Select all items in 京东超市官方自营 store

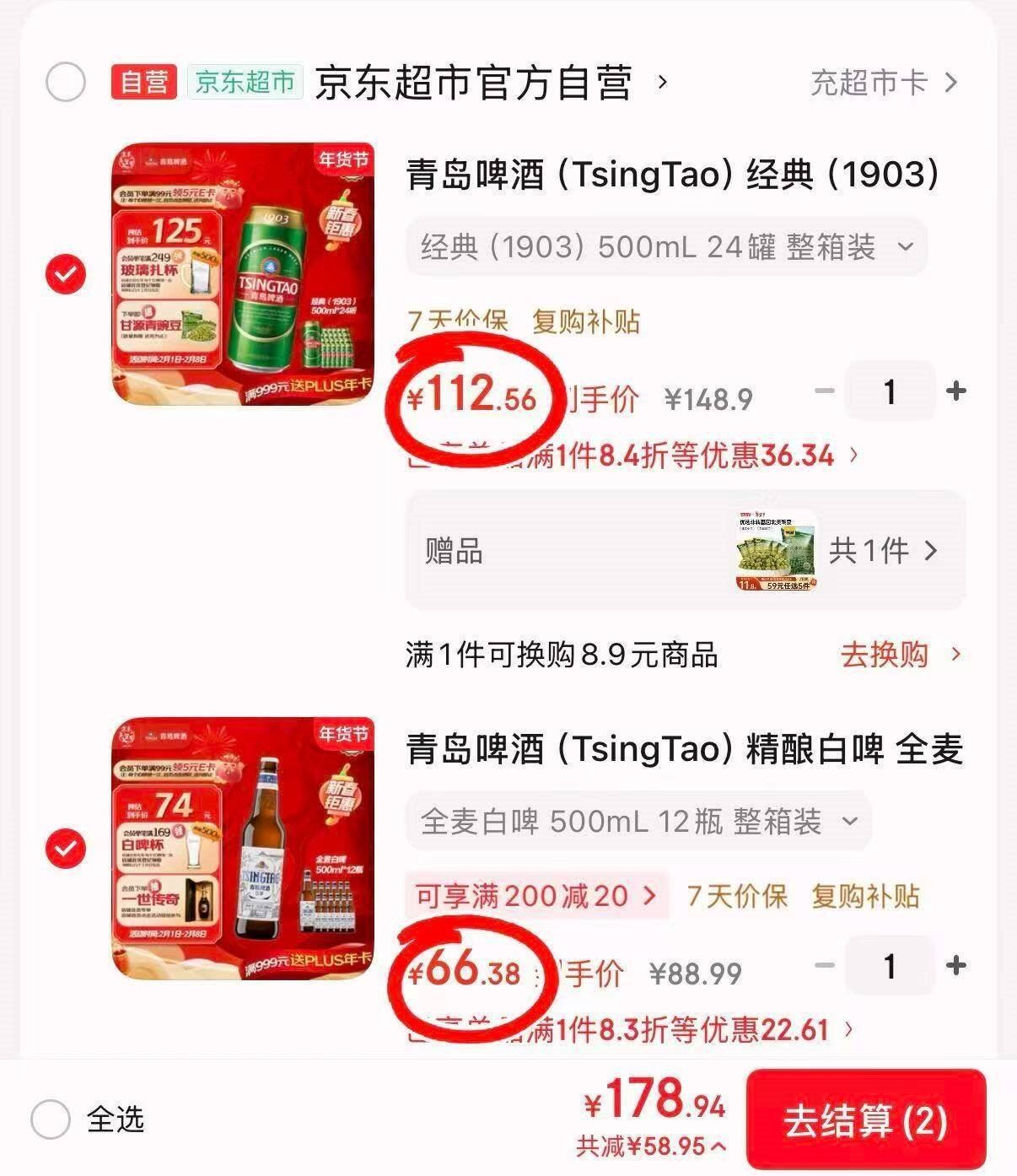65,83
